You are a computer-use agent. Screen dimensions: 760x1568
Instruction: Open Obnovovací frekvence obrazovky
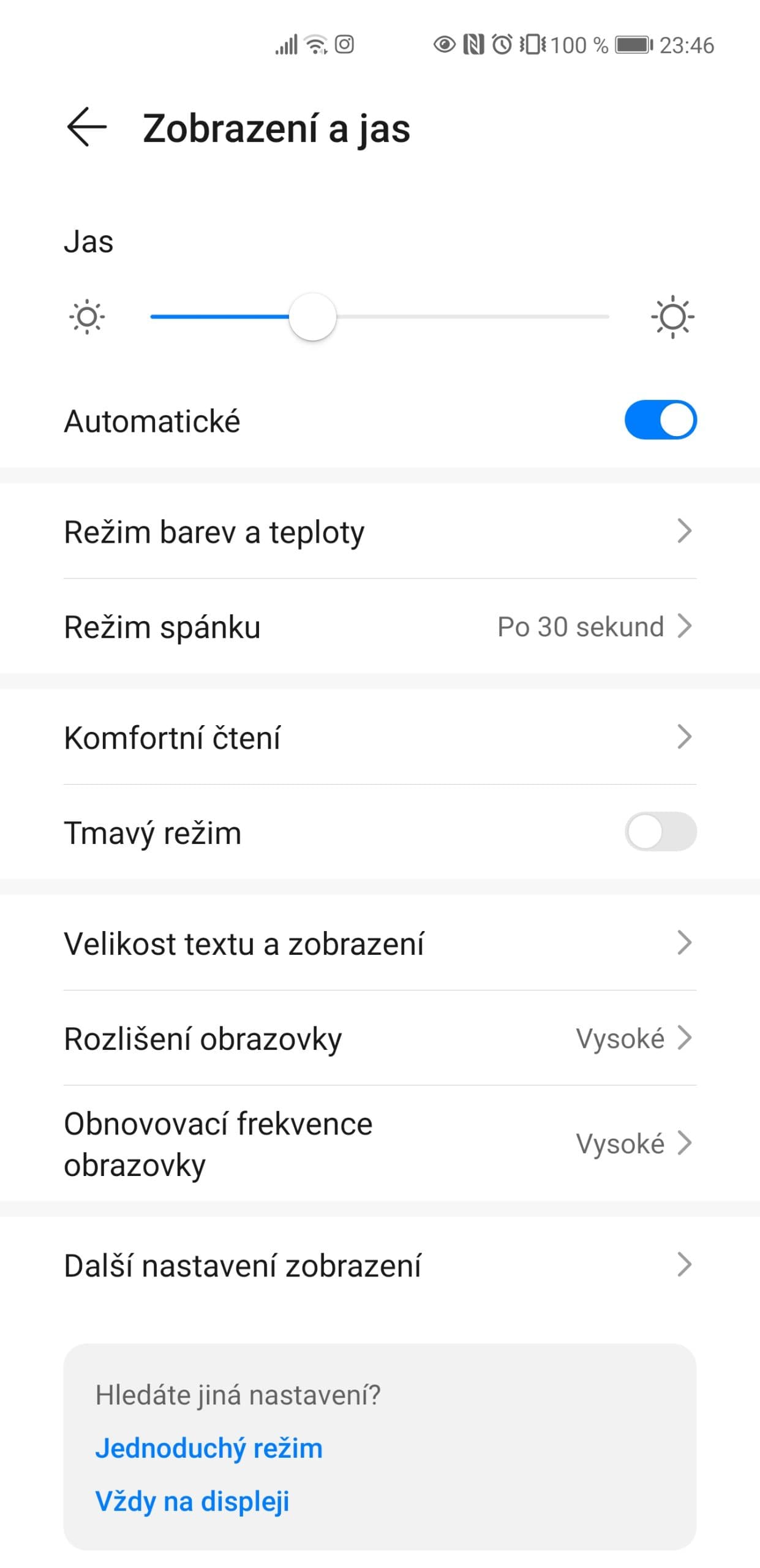point(380,1143)
